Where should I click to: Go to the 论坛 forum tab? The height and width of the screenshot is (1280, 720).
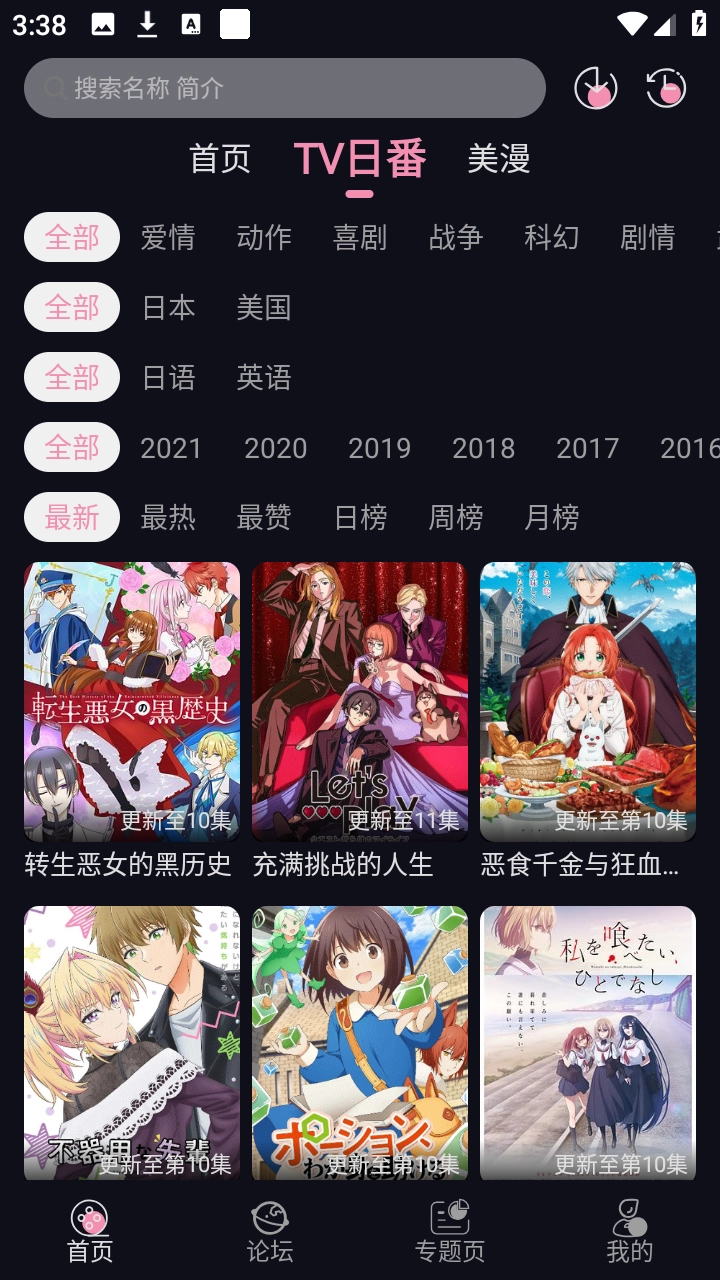click(x=270, y=1232)
